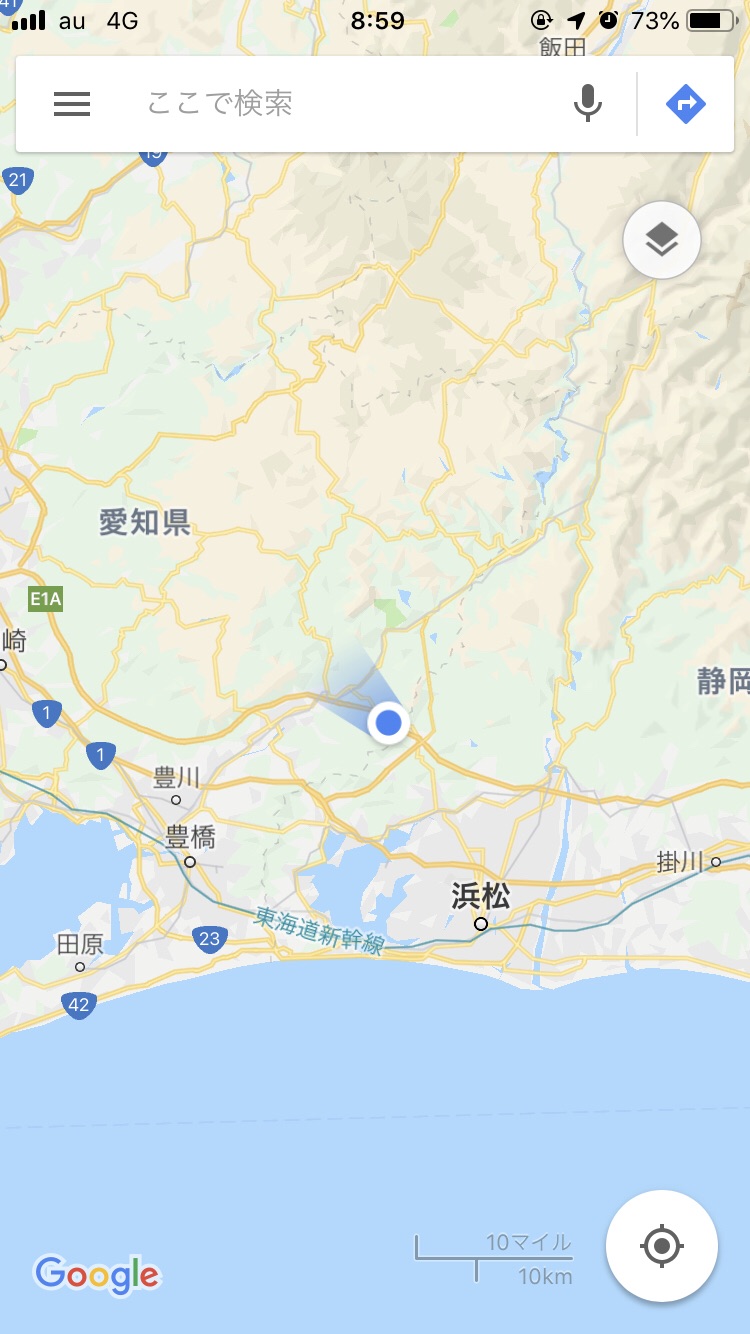Open directions with the blue arrow icon
Screen dimensions: 750x1334
click(686, 104)
